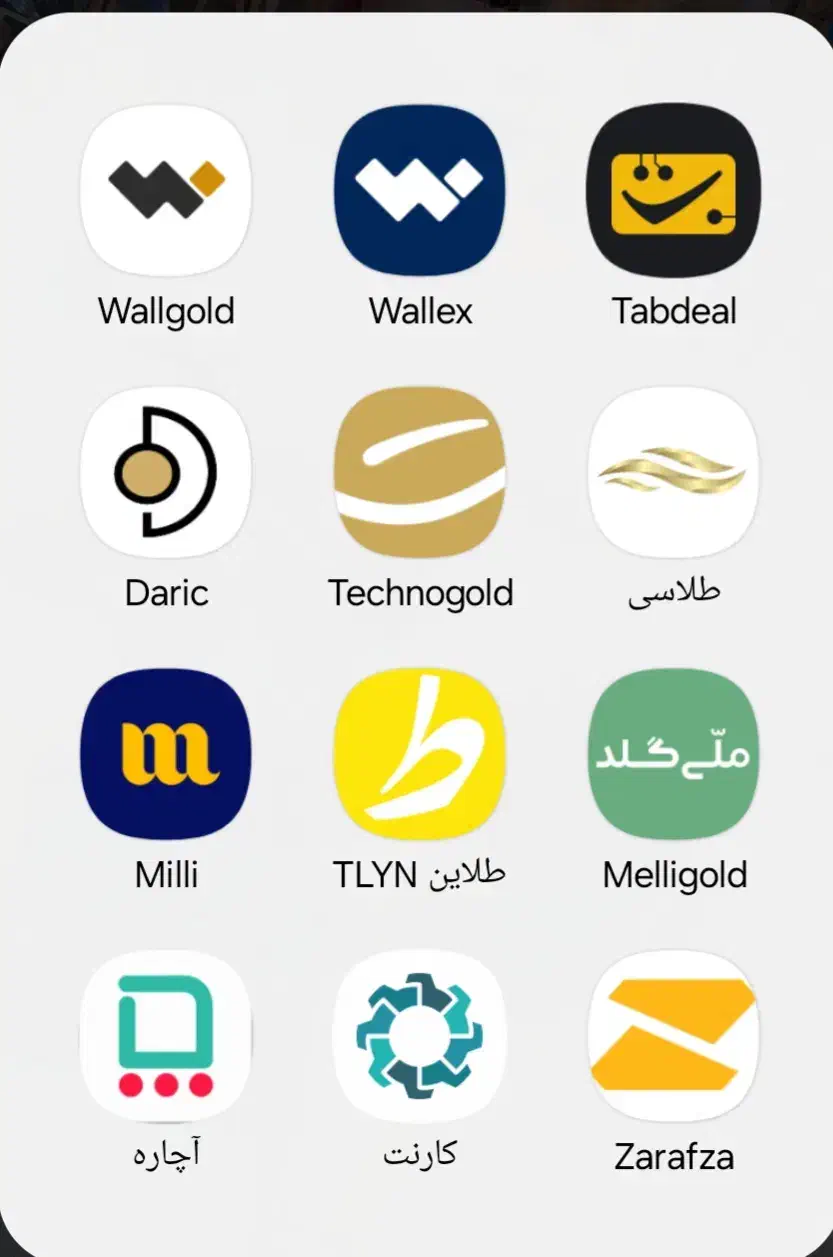Viewport: 833px width, 1257px height.
Task: Launch the کارنت app
Action: pyautogui.click(x=420, y=1036)
